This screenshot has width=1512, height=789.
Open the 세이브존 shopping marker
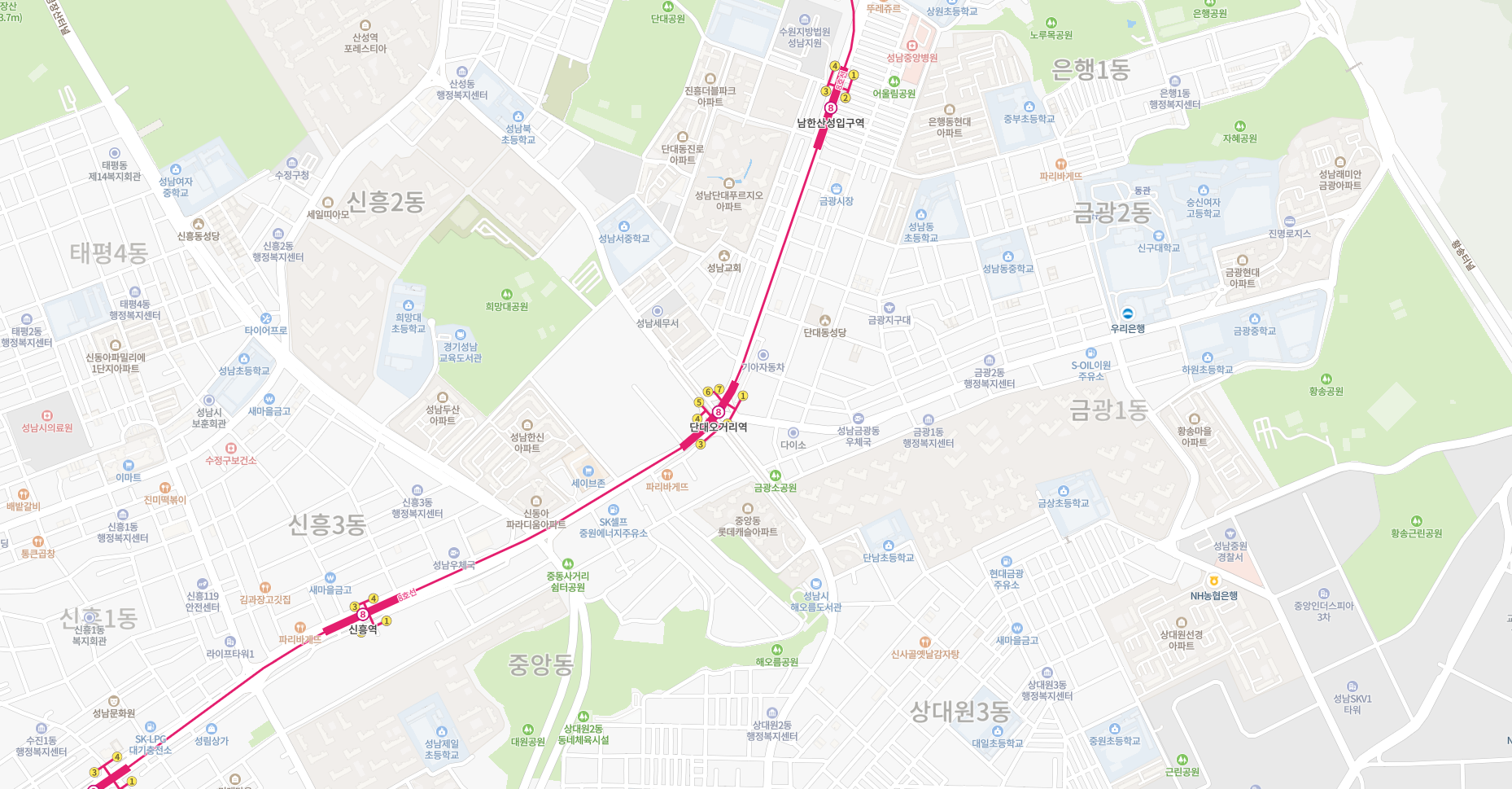point(588,471)
